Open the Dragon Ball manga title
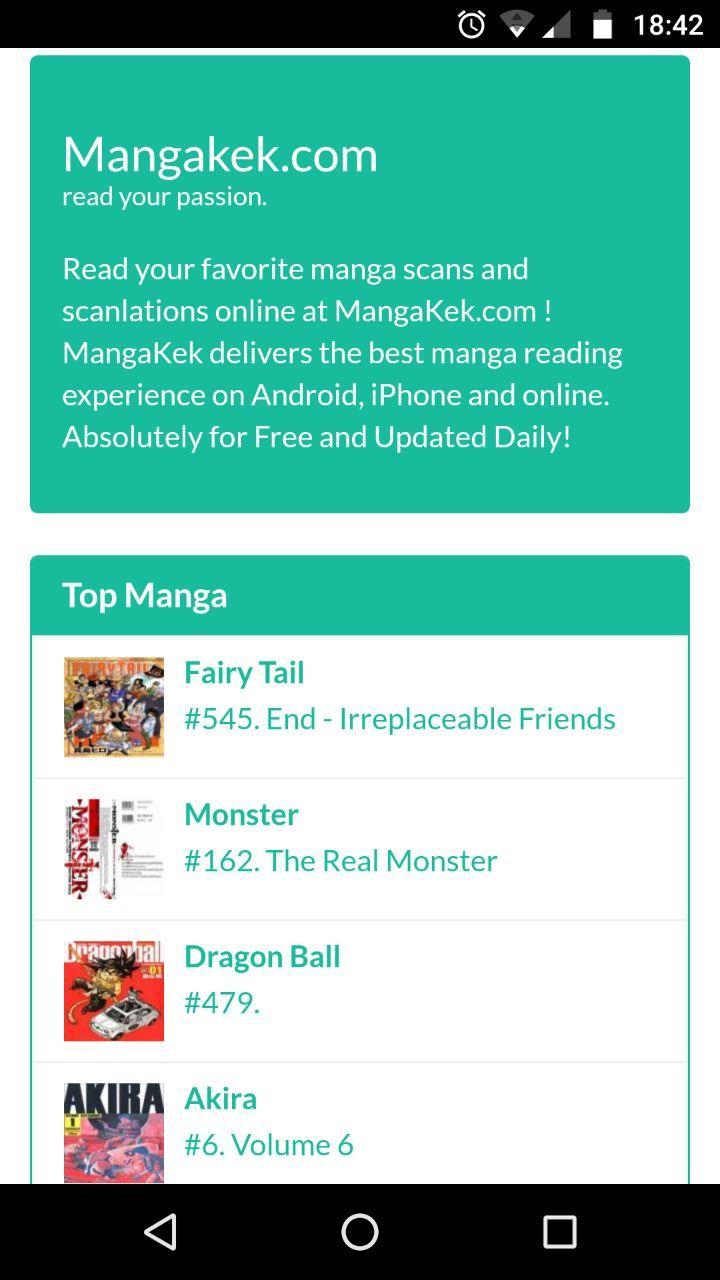The height and width of the screenshot is (1280, 720). [x=262, y=957]
